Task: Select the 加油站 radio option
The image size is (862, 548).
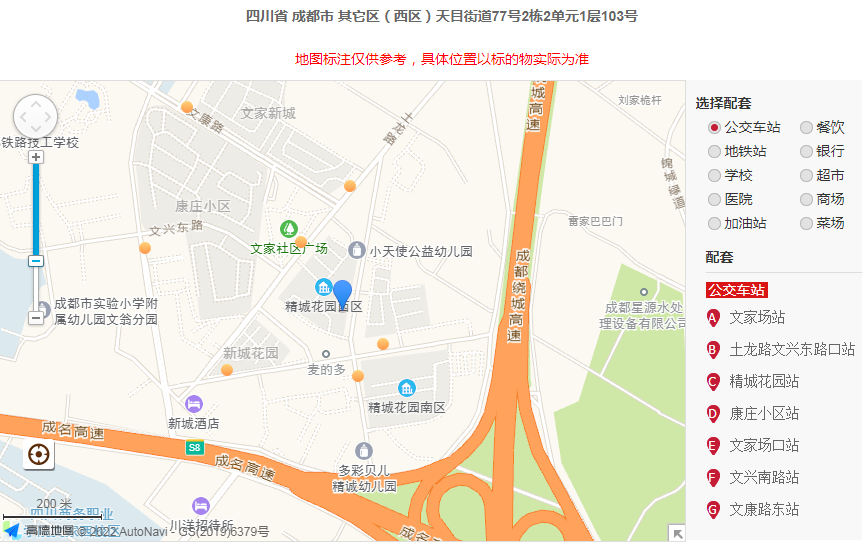Action: click(714, 224)
